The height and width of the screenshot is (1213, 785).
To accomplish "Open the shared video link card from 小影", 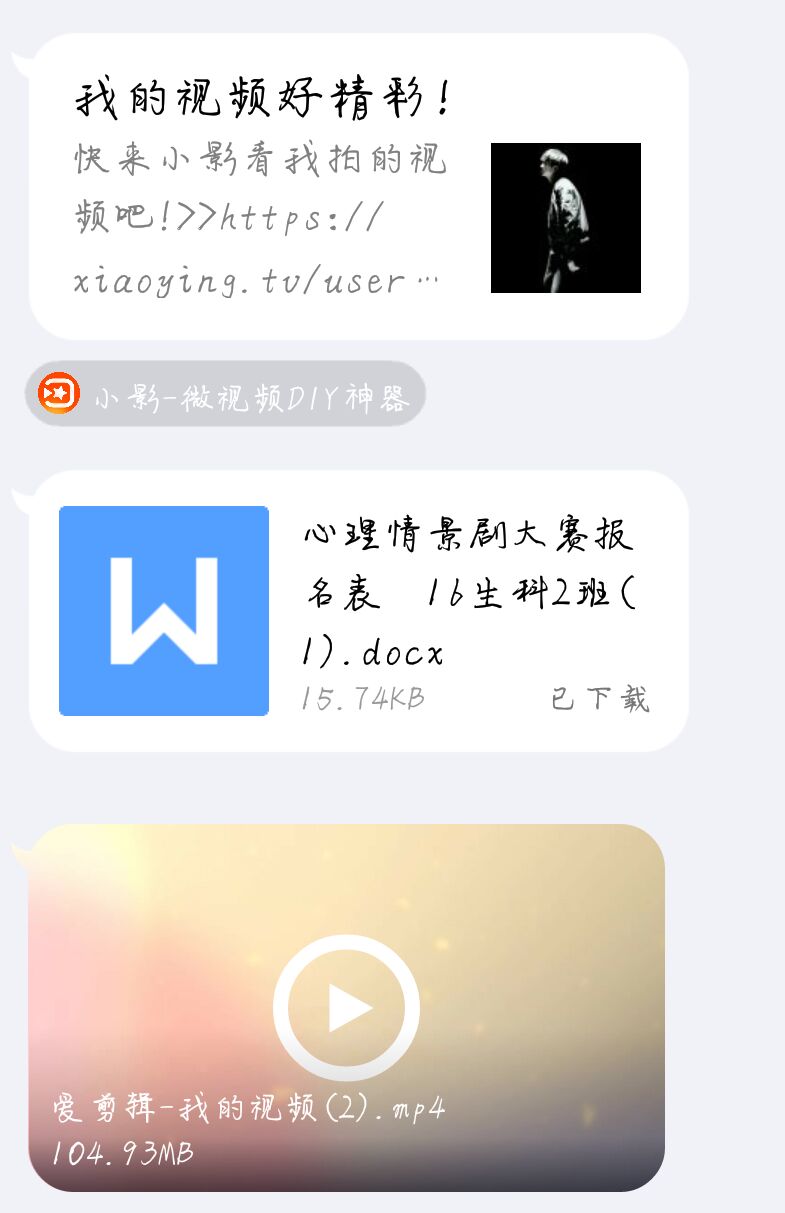I will pyautogui.click(x=358, y=187).
